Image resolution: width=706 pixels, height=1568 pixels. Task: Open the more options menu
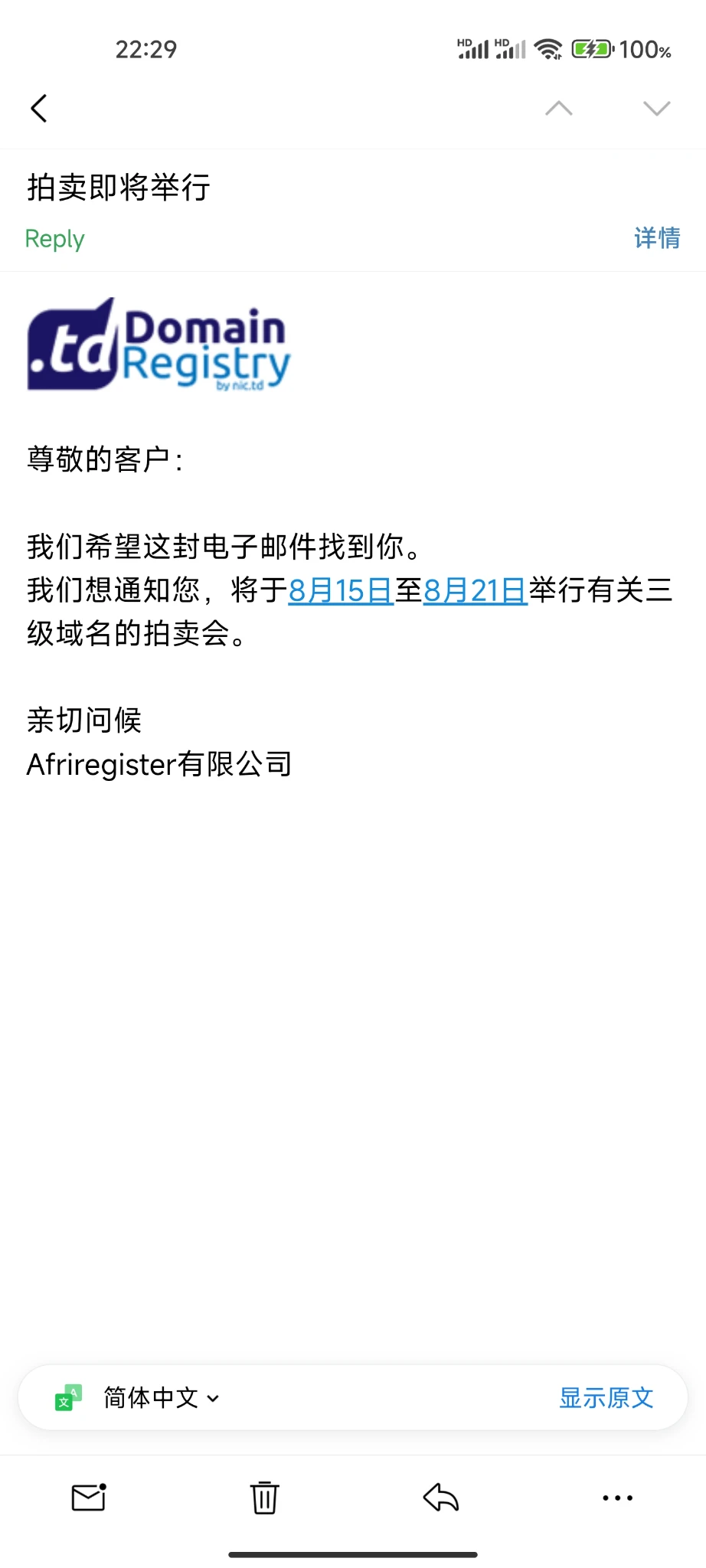(x=617, y=1497)
